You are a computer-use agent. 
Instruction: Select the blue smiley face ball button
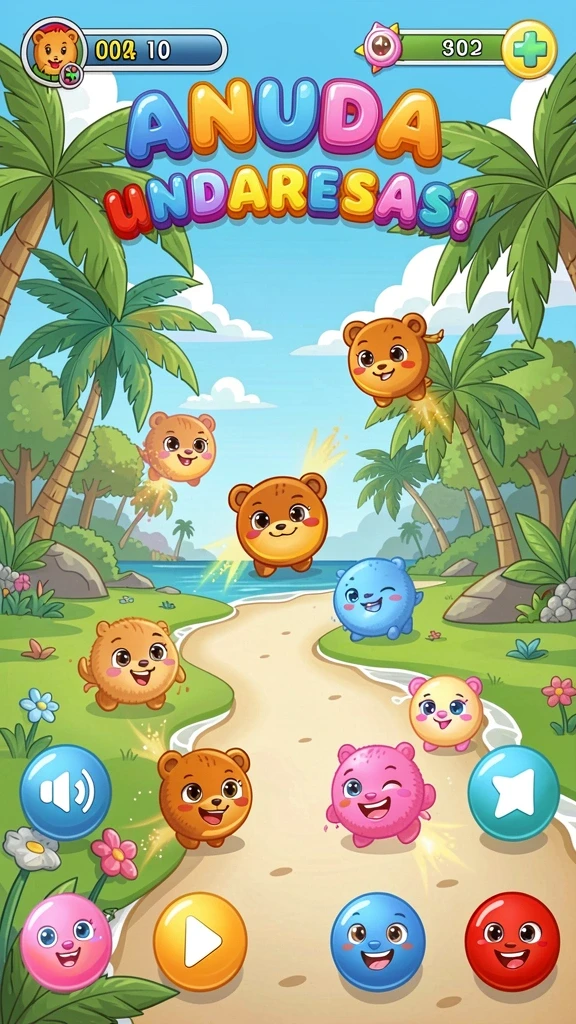click(x=377, y=941)
